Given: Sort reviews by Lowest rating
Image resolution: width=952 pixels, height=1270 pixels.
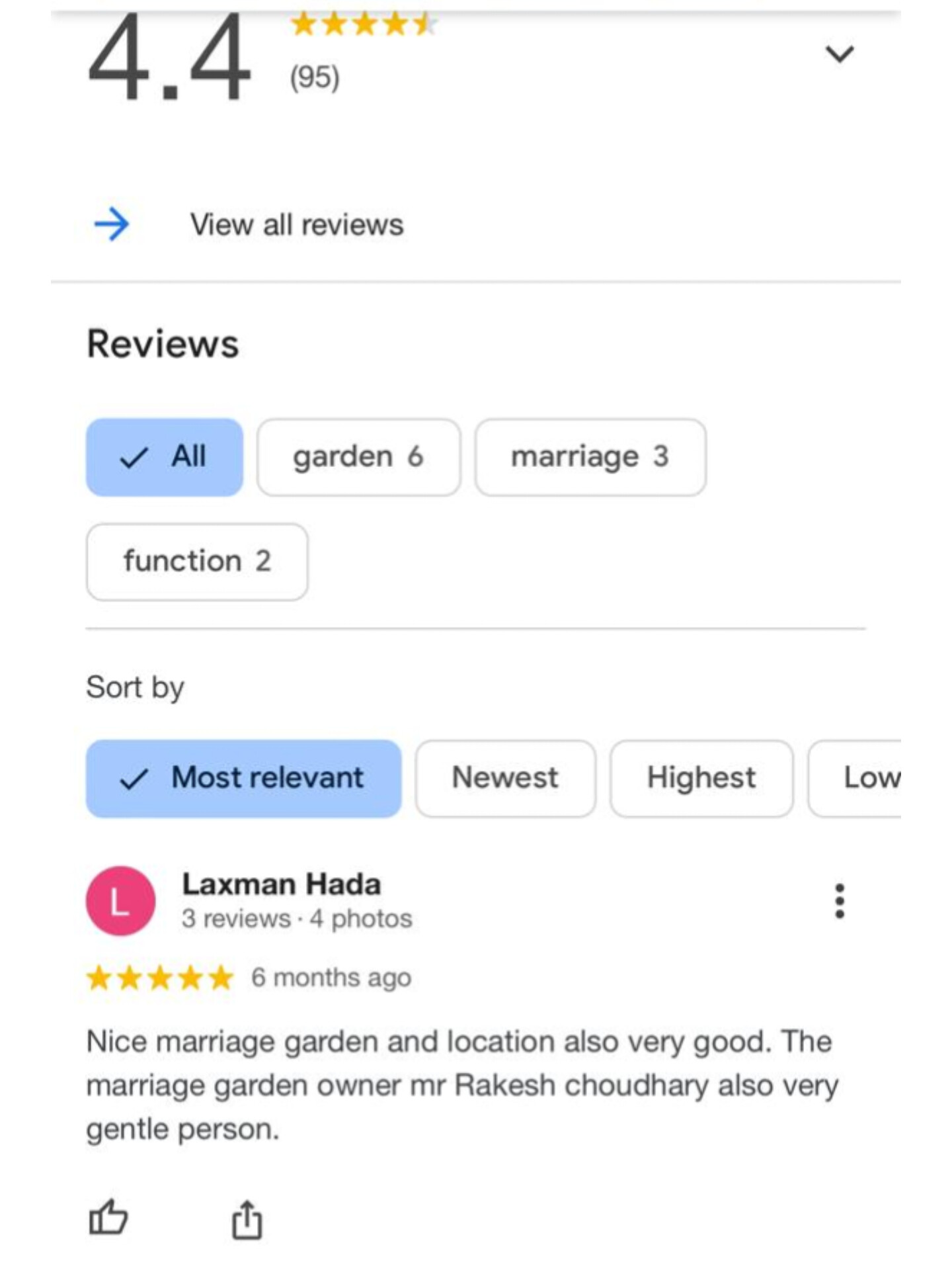Looking at the screenshot, I should tap(859, 778).
